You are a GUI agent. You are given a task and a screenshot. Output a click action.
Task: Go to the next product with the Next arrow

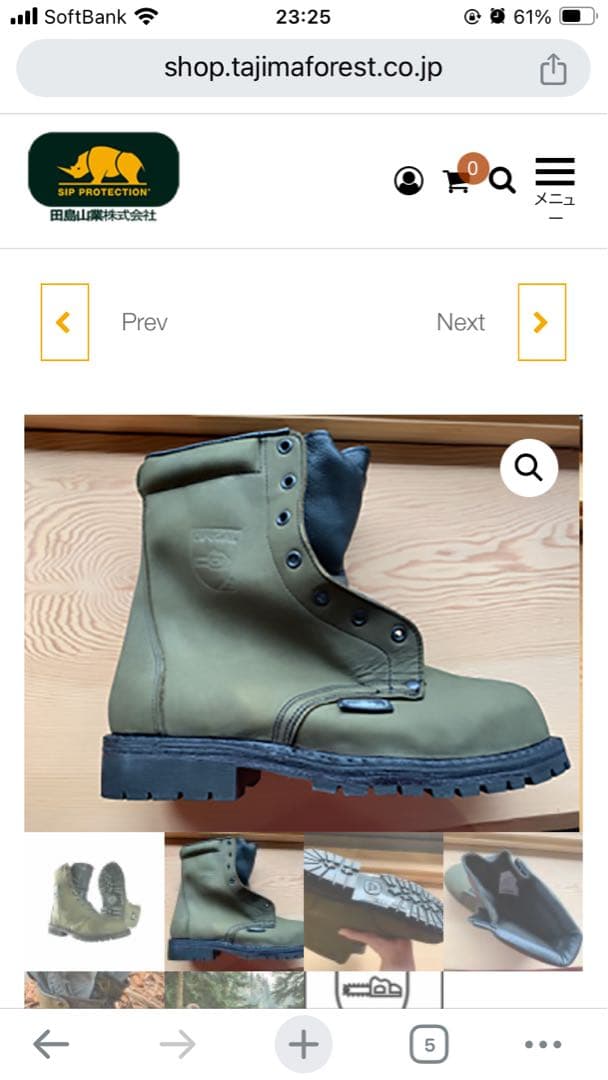[x=541, y=322]
